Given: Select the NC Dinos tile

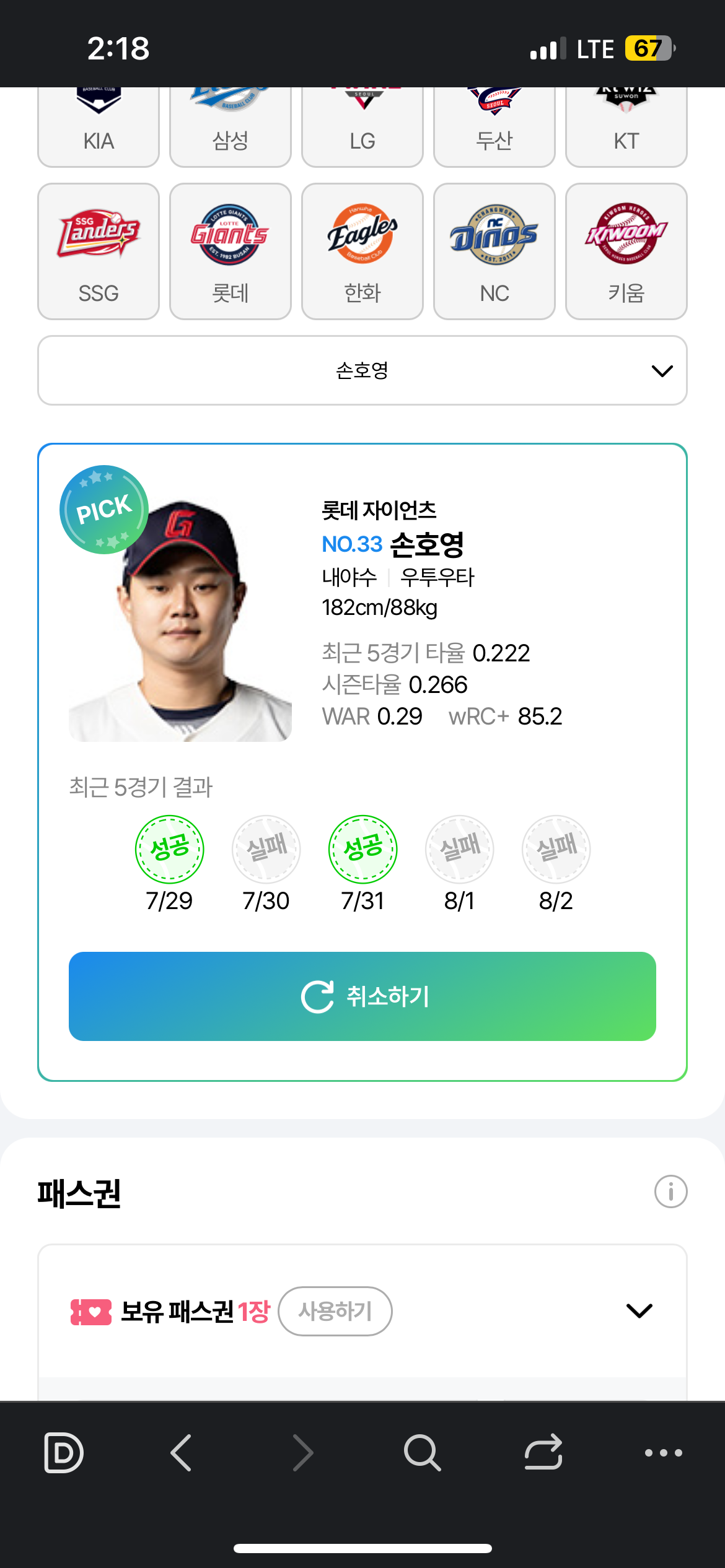Looking at the screenshot, I should click(x=494, y=251).
